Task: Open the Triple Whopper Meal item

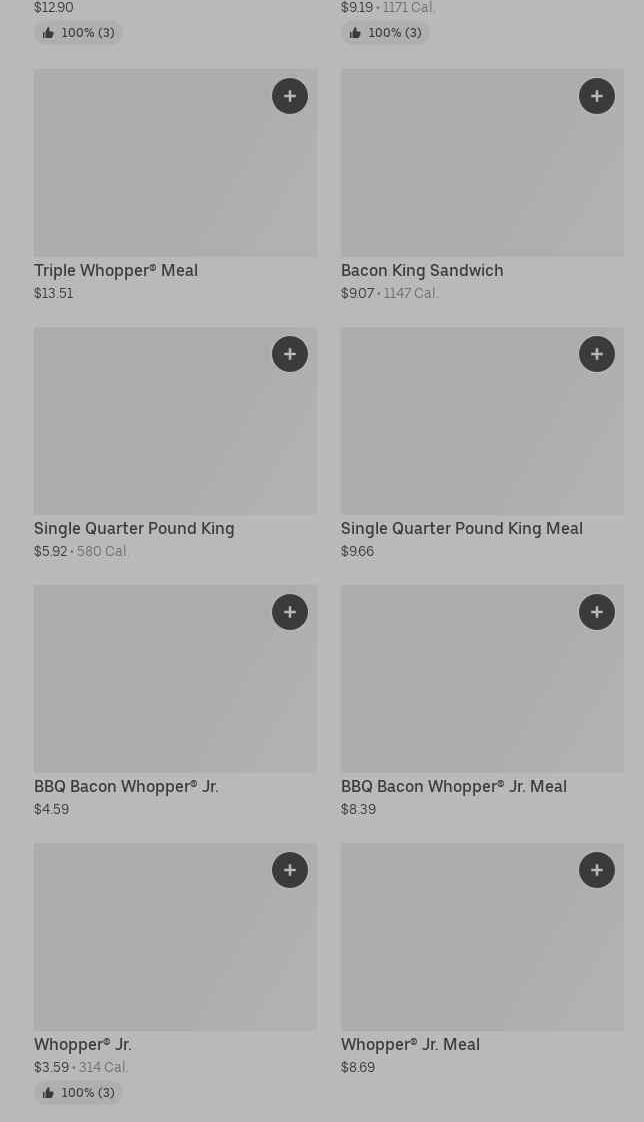Action: click(175, 186)
